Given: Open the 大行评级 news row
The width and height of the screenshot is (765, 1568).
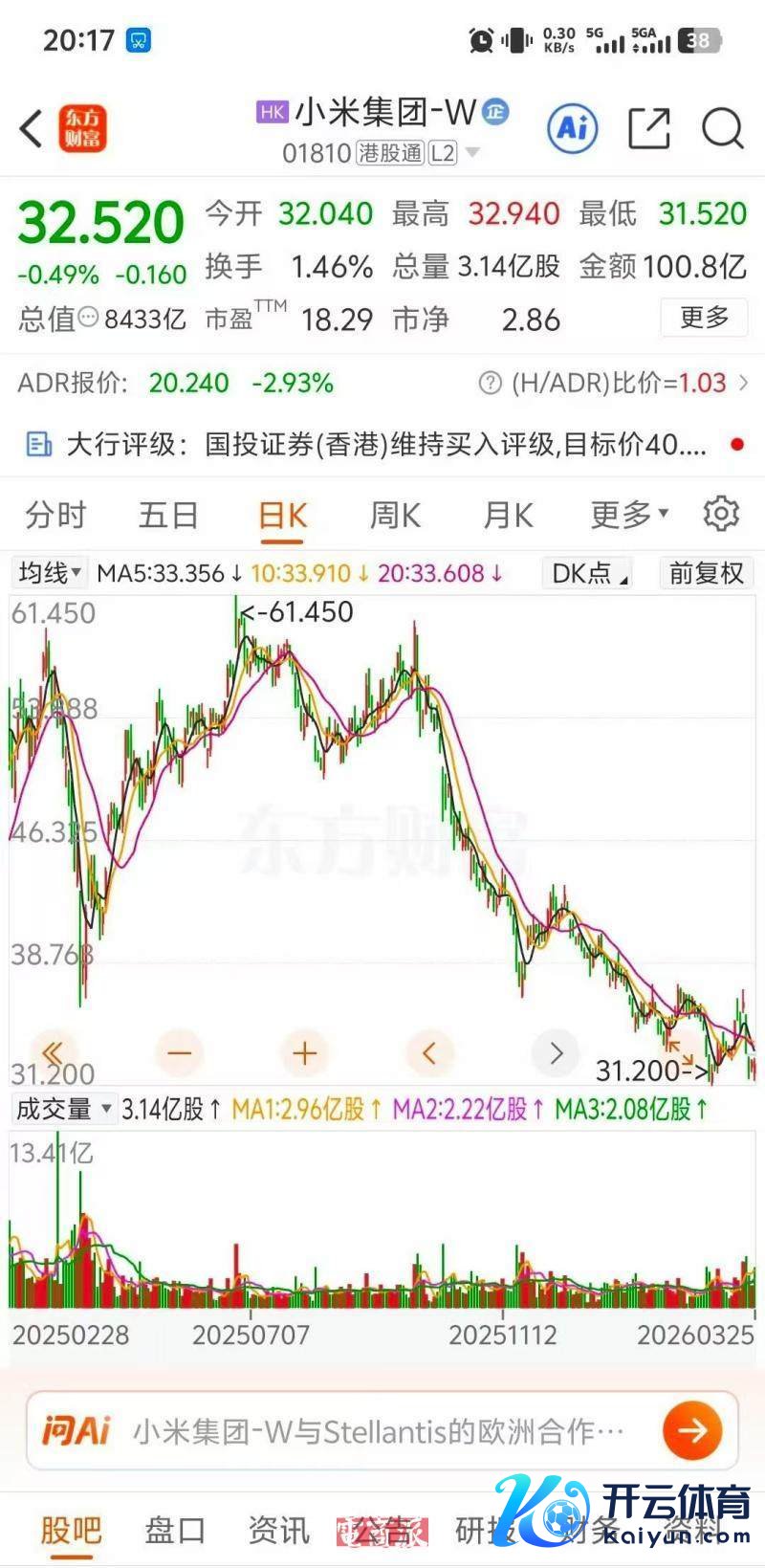Looking at the screenshot, I should (382, 444).
